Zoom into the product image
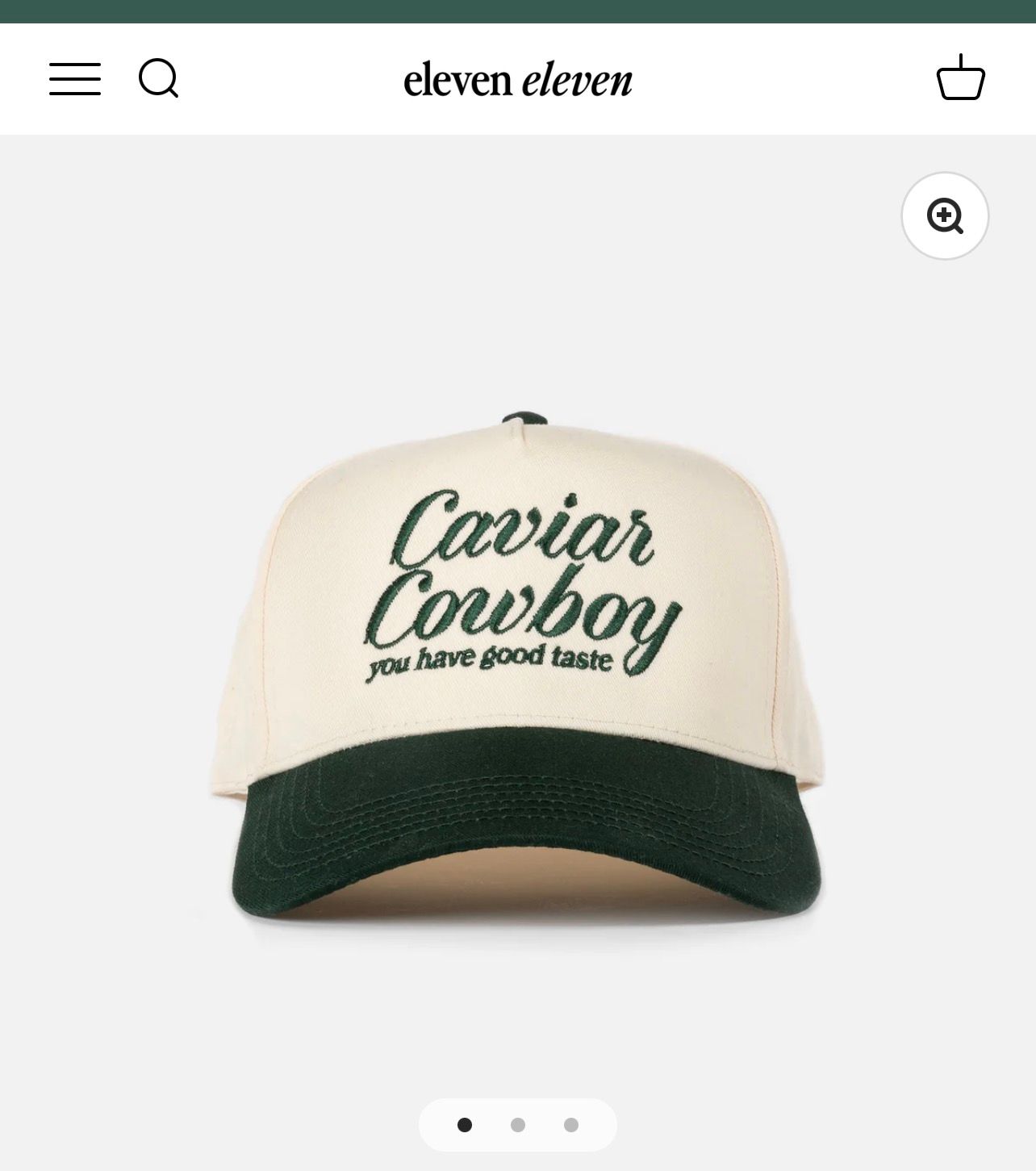This screenshot has width=1036, height=1171. click(x=944, y=215)
